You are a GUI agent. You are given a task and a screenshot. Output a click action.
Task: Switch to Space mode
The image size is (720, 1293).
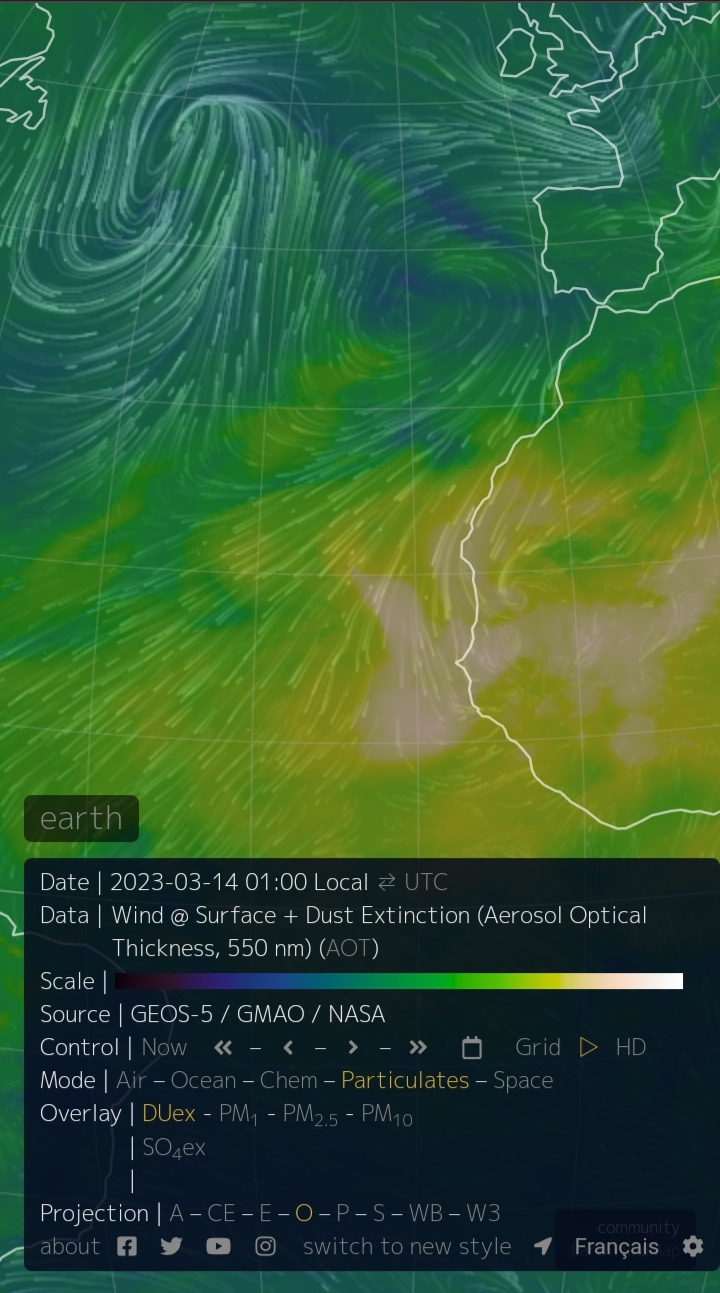522,1080
